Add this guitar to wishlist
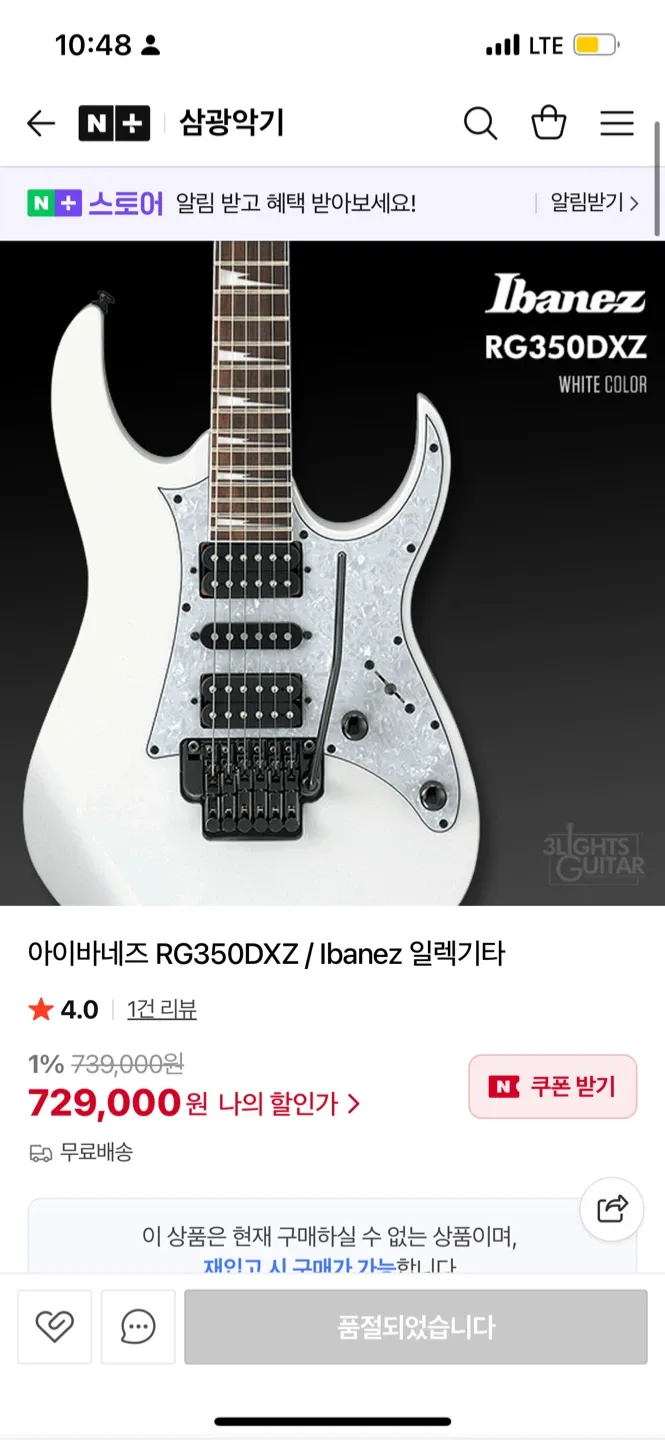This screenshot has width=665, height=1440. pyautogui.click(x=54, y=1327)
